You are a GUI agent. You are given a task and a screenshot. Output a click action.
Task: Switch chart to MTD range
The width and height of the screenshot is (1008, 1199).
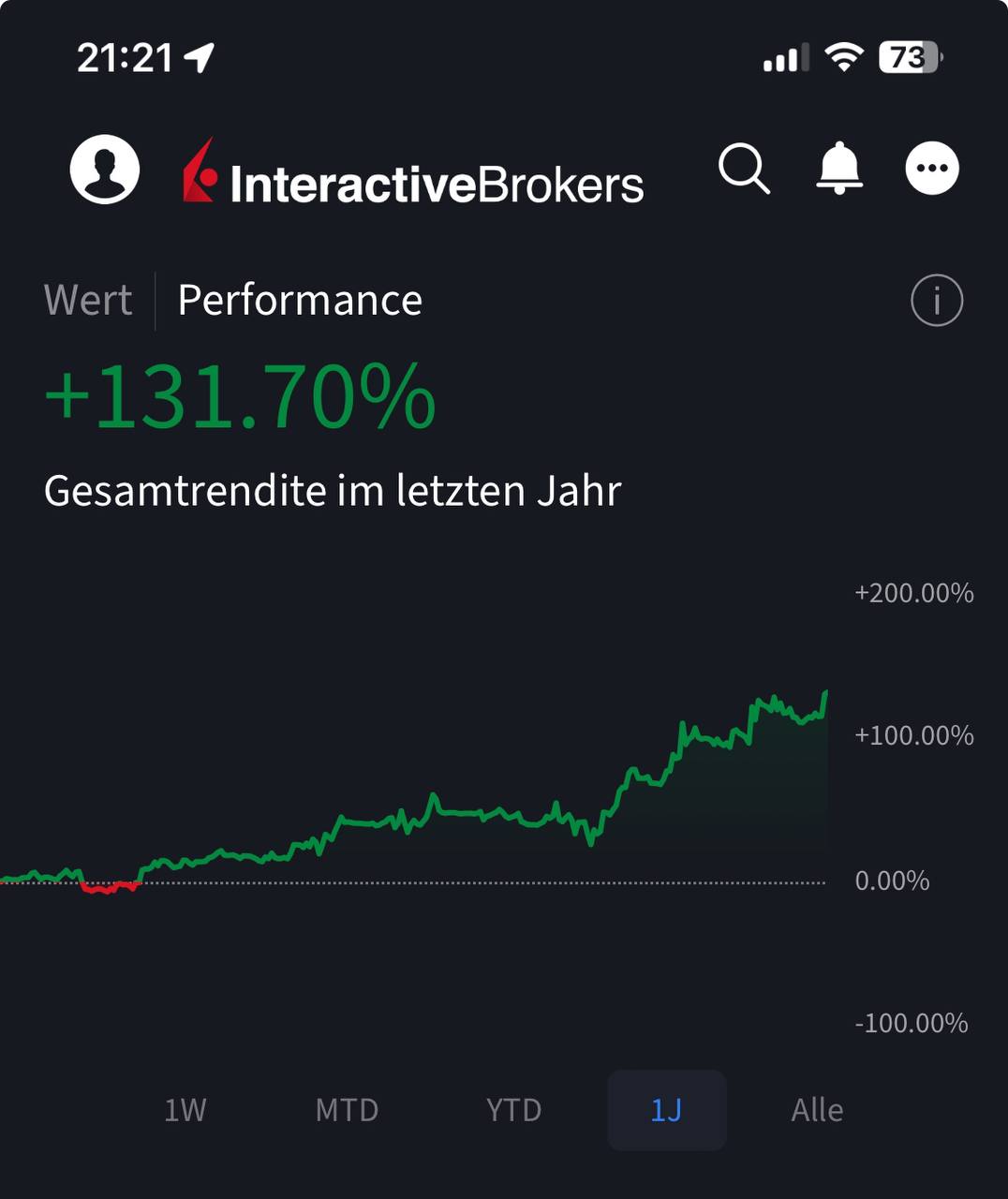point(347,1110)
